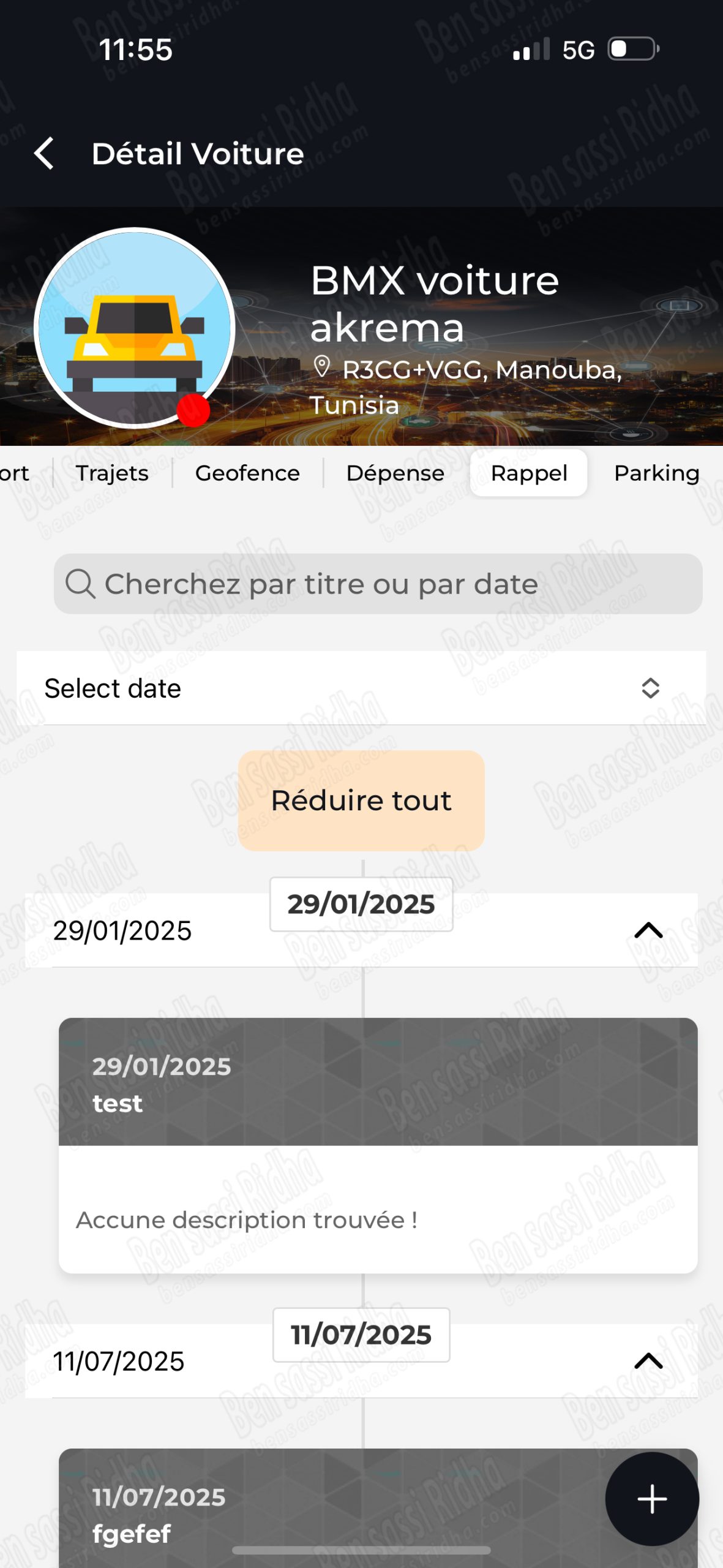Collapse the 29/01/2025 section
The image size is (723, 1568).
coord(648,930)
